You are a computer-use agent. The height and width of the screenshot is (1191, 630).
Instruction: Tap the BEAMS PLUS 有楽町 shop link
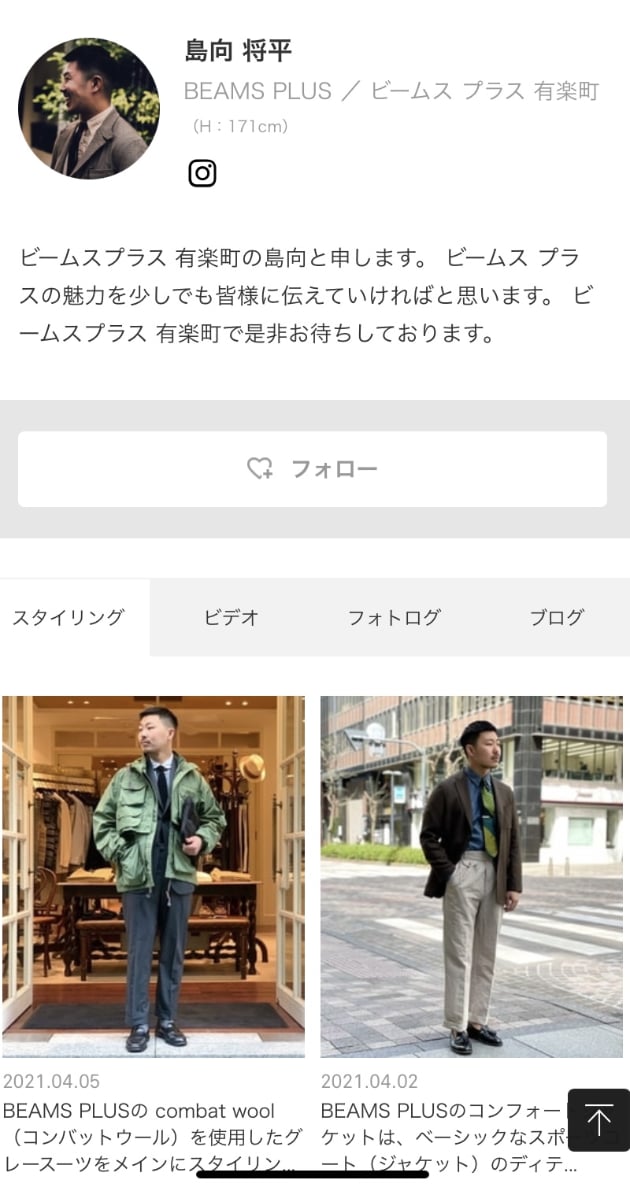click(391, 91)
